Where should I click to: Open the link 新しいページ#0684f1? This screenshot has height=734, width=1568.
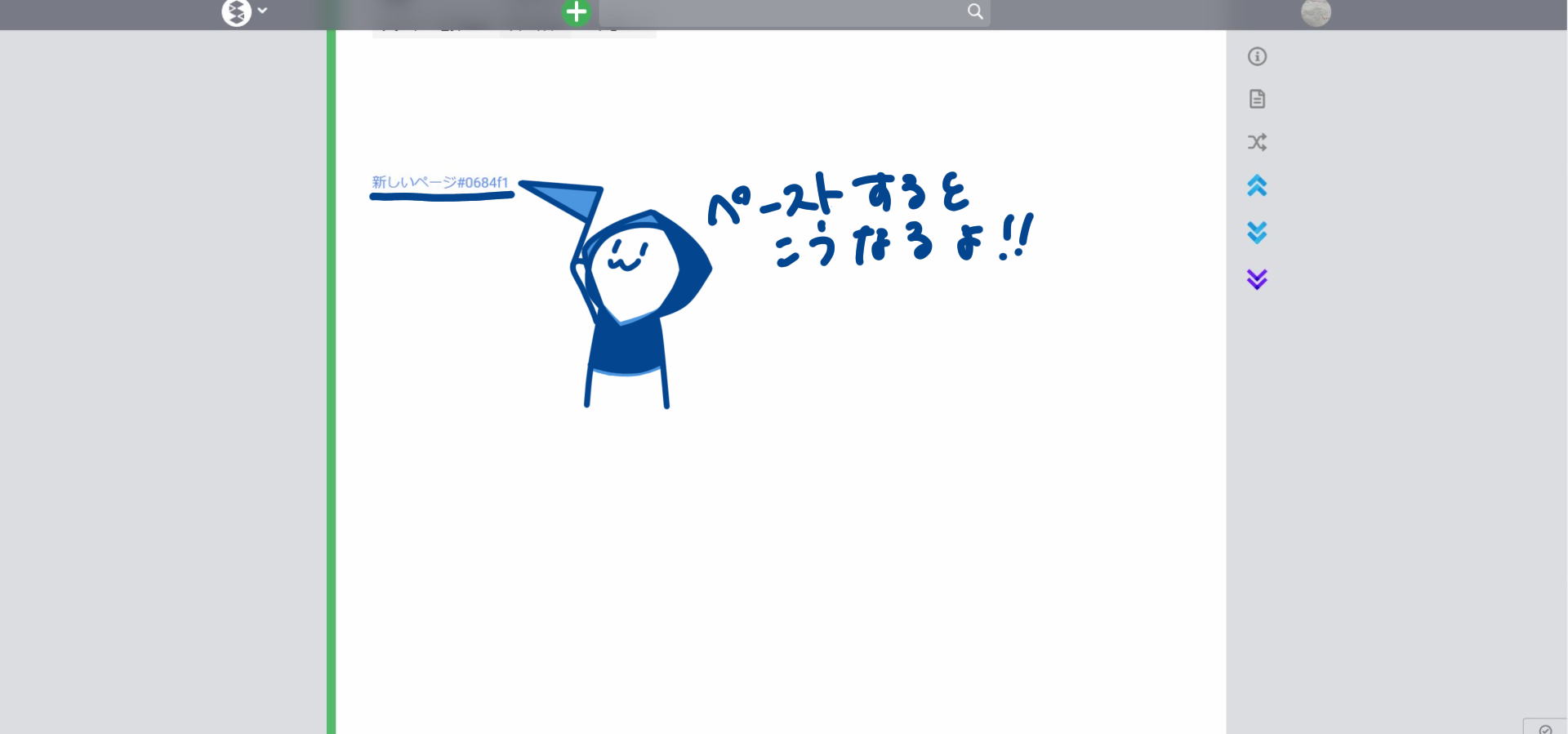[x=439, y=182]
